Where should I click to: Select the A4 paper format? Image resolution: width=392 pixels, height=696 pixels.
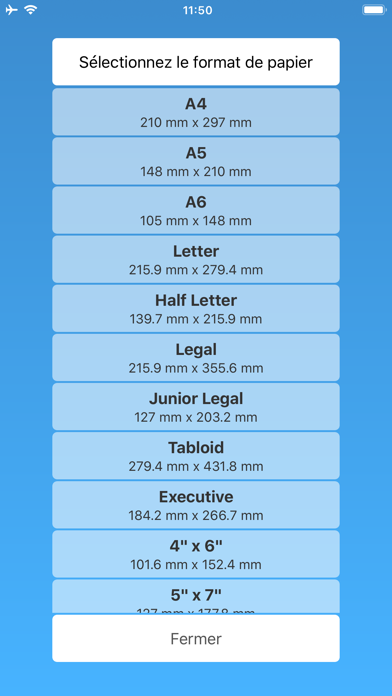[196, 112]
